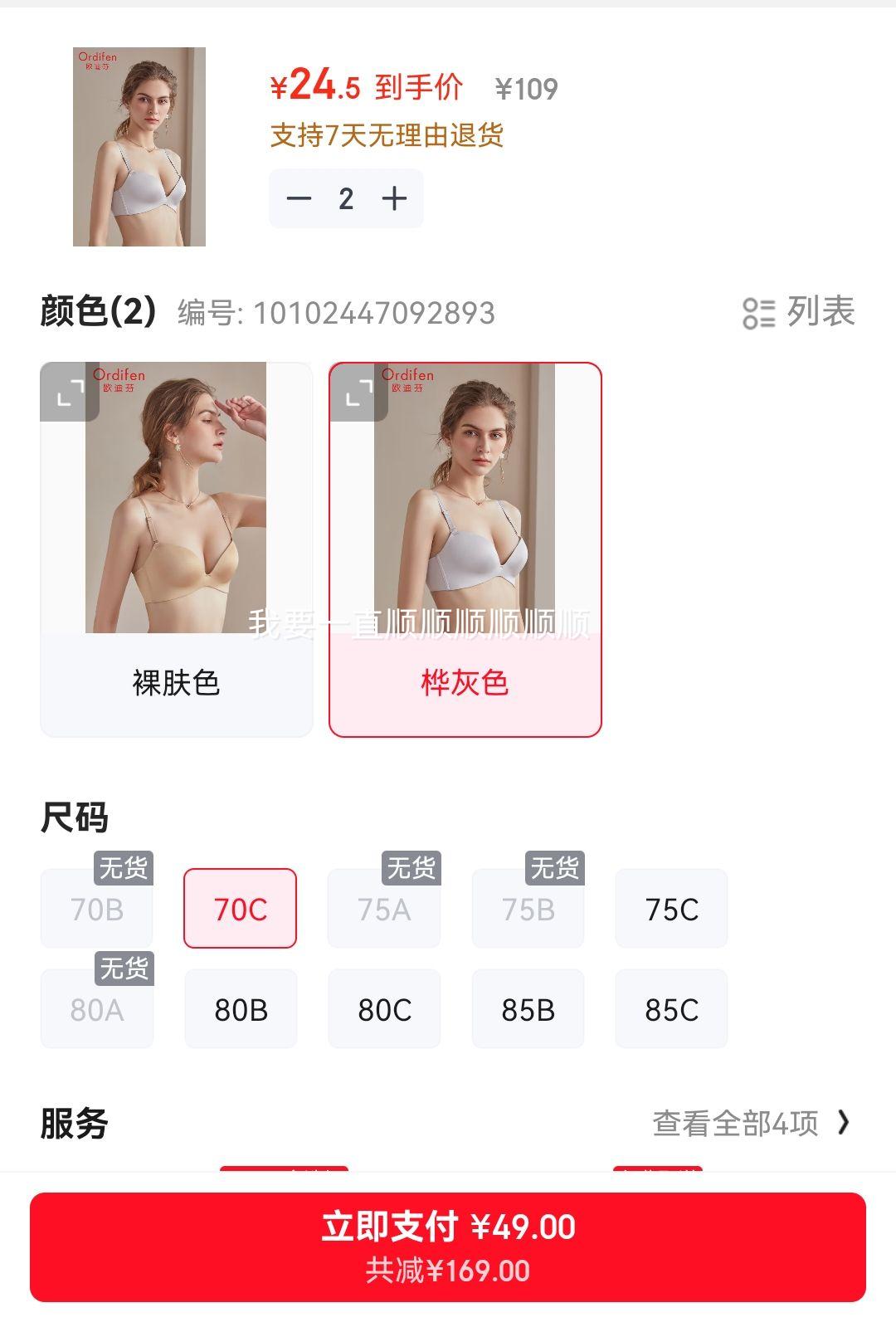
Task: Tap the arrow beside 查看全部4项
Action: pyautogui.click(x=845, y=1121)
